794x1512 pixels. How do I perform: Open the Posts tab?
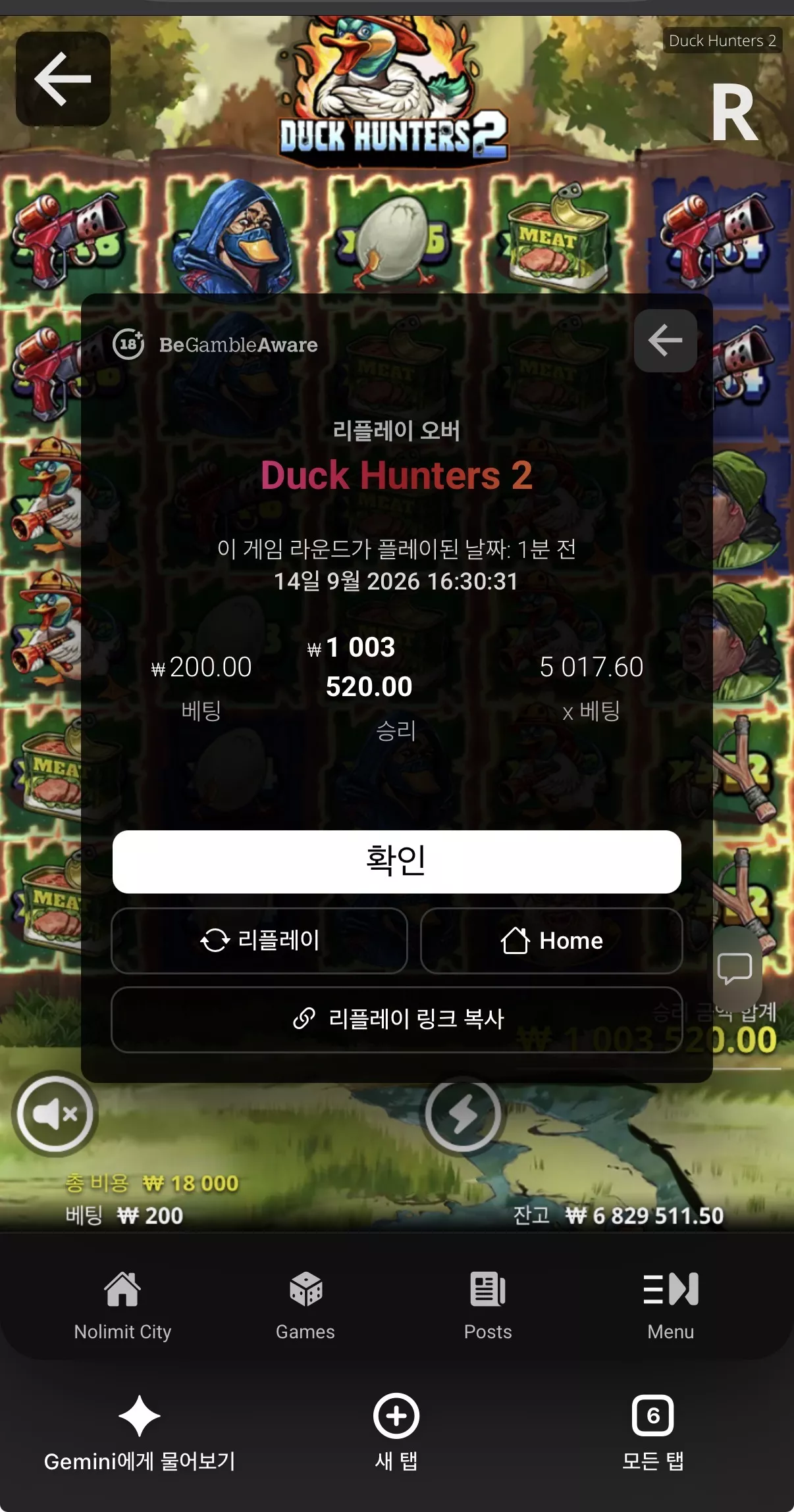(488, 1305)
